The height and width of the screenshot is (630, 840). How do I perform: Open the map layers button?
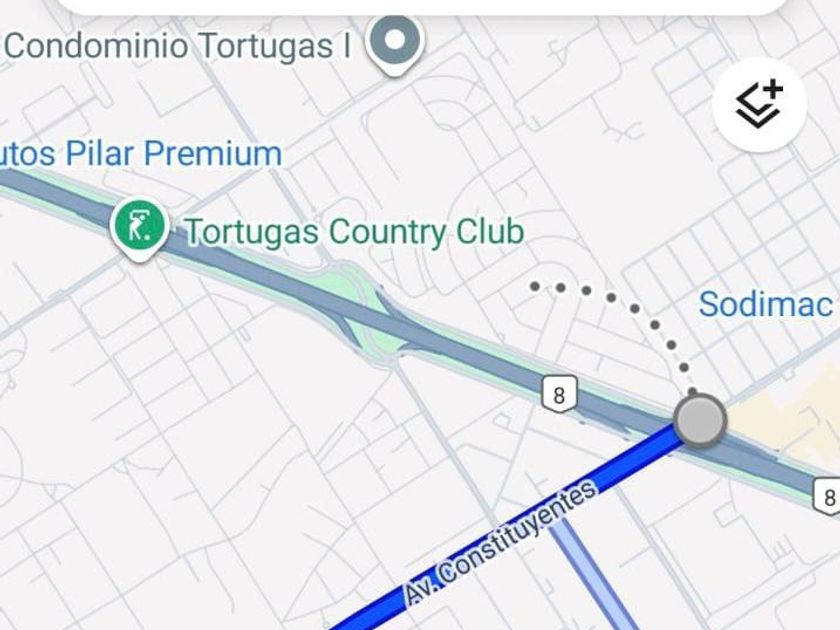click(760, 104)
